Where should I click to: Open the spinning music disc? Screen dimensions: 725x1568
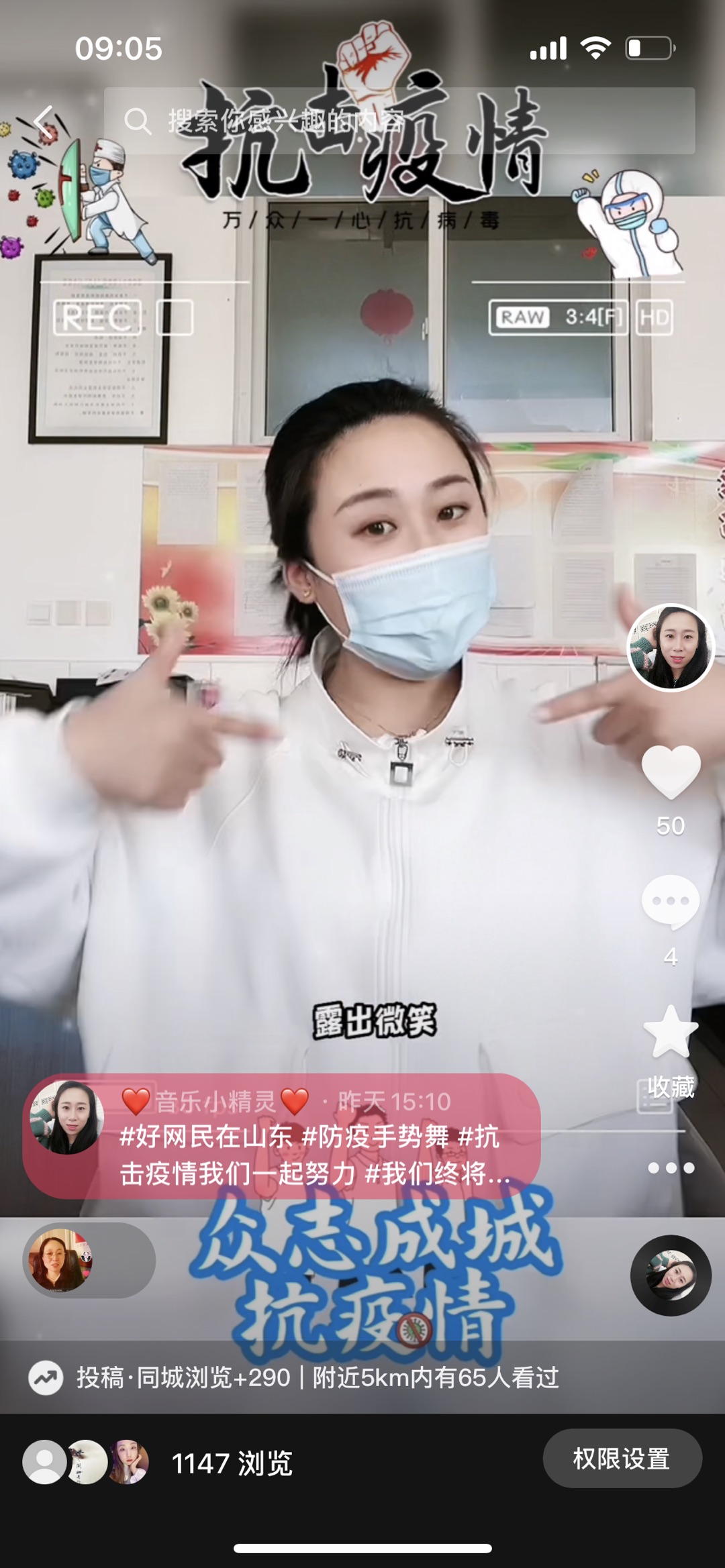tap(671, 1275)
